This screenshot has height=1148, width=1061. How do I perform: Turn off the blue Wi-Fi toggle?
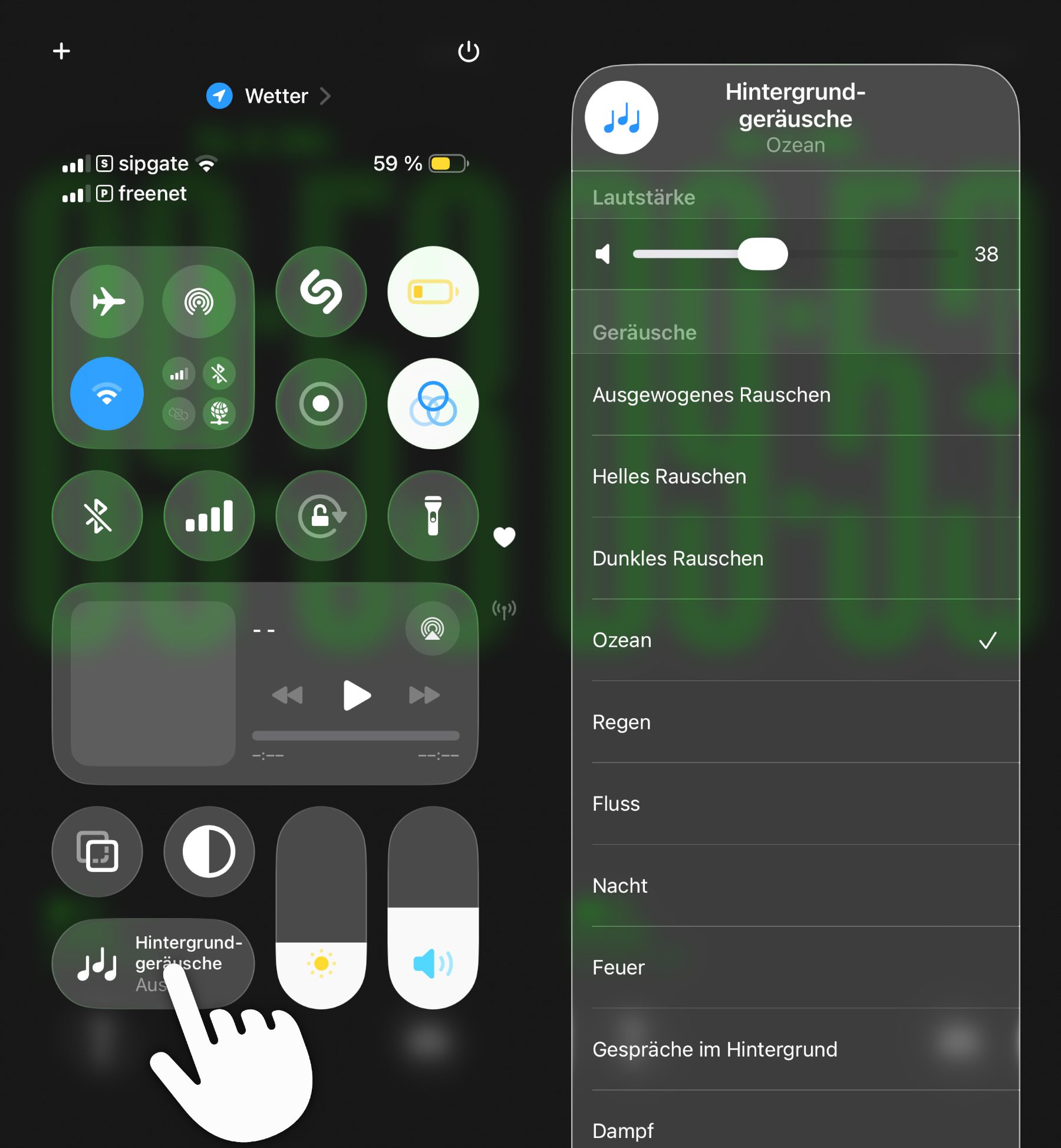pos(107,393)
